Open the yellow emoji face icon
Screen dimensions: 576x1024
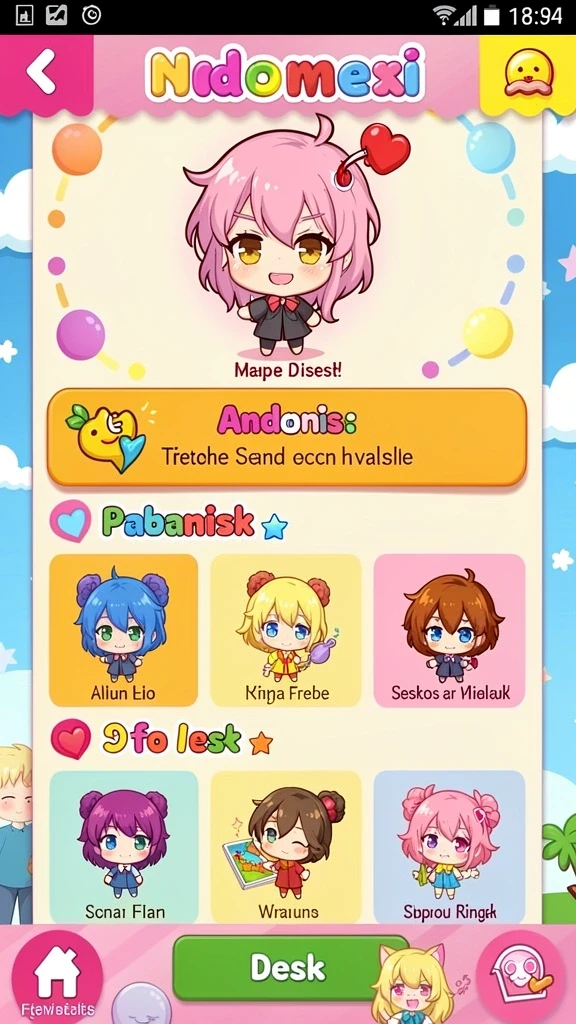click(x=528, y=72)
